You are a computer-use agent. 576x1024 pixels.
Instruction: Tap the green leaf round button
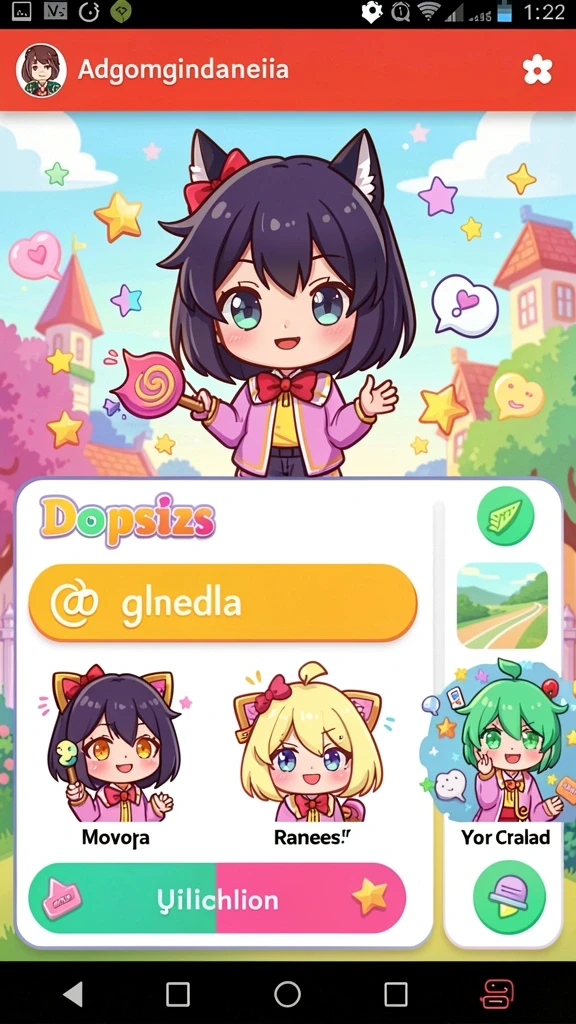coord(505,517)
